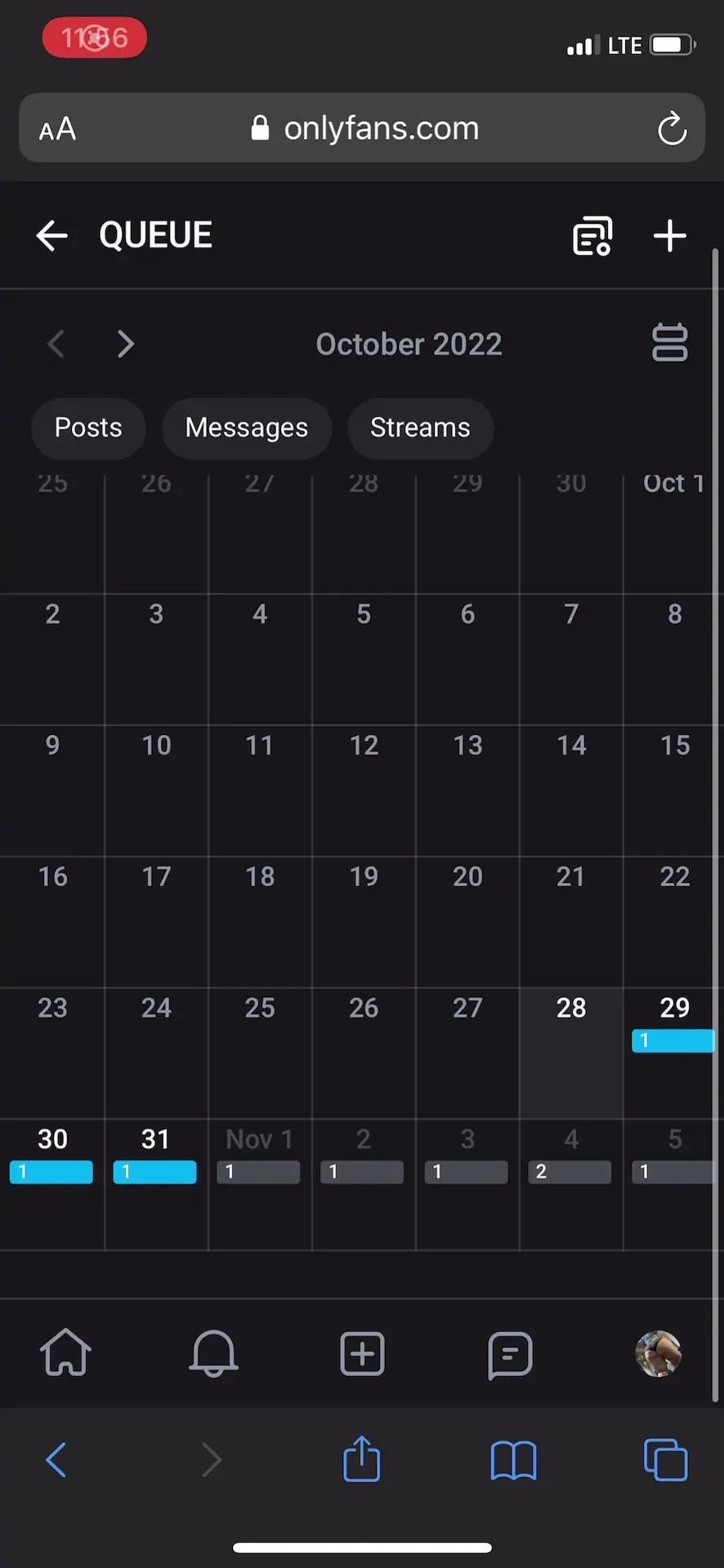Viewport: 724px width, 1568px height.
Task: Open the profile avatar menu
Action: (658, 1353)
